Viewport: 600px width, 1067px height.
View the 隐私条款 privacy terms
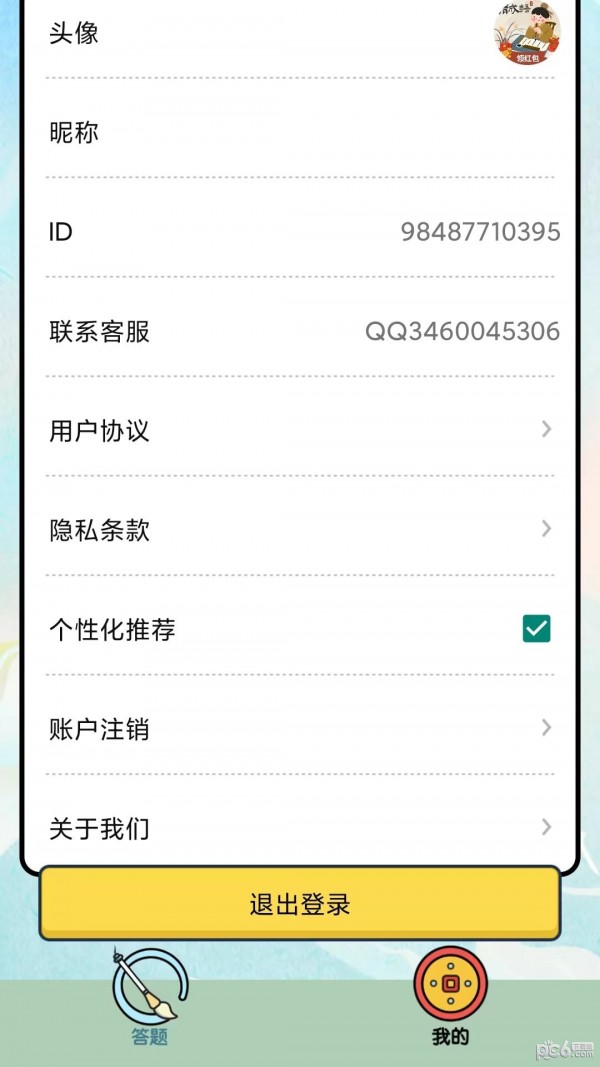pos(300,530)
